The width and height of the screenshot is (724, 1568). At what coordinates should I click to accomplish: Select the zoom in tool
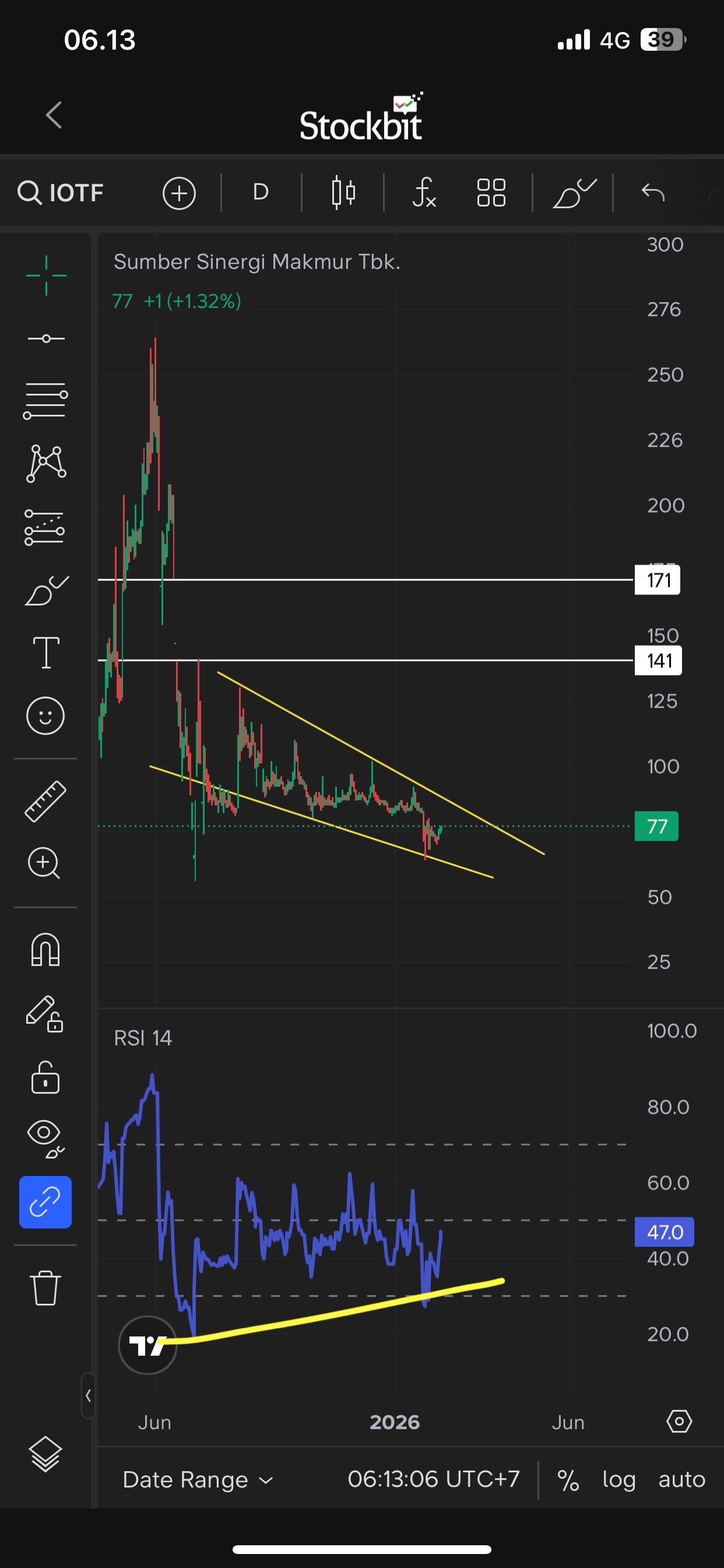[44, 863]
